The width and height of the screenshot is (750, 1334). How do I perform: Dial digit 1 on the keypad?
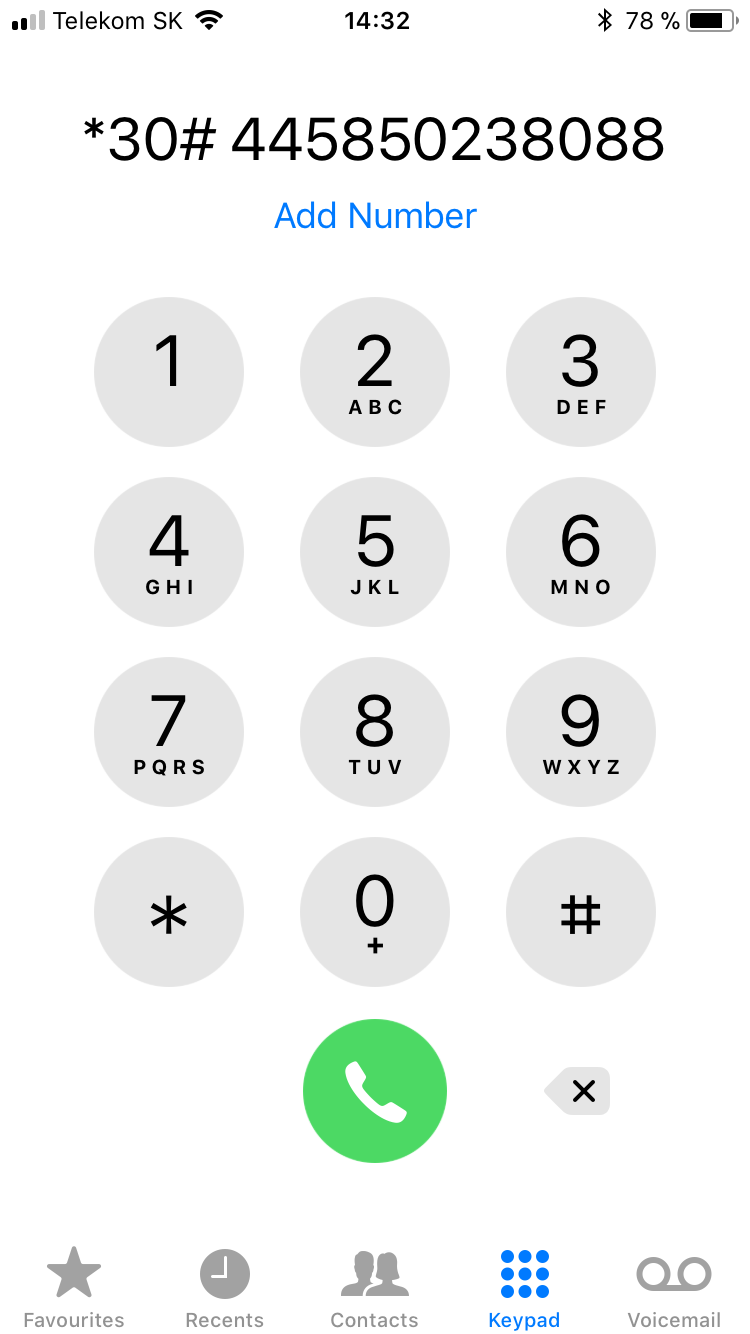click(169, 372)
